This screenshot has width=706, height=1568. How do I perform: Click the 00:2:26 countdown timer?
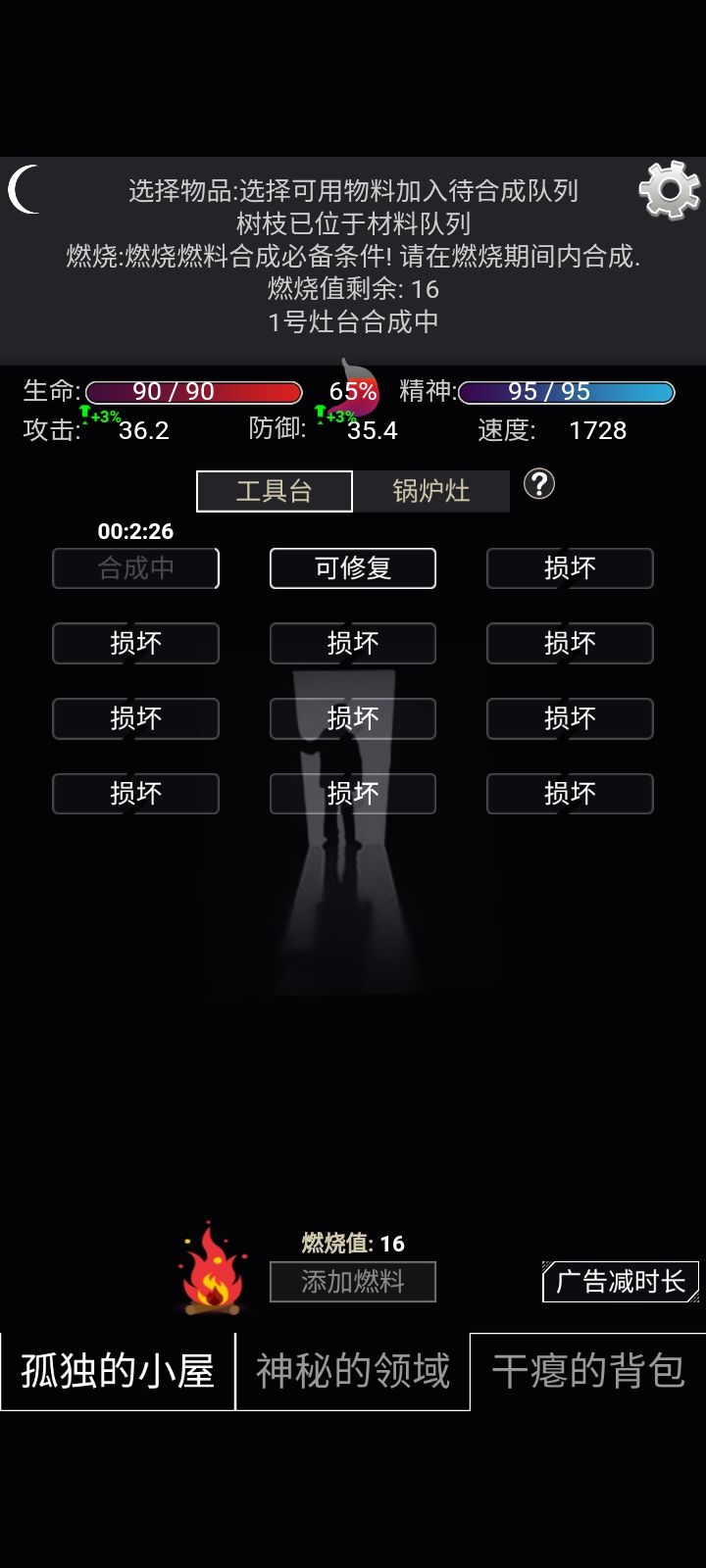pyautogui.click(x=133, y=532)
